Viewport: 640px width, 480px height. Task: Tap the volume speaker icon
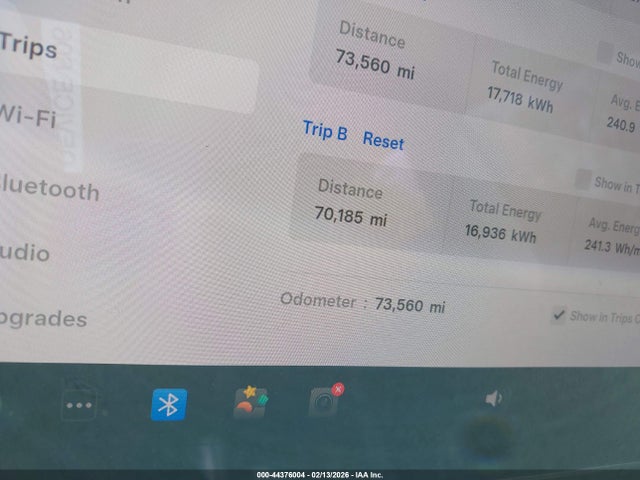coord(493,399)
